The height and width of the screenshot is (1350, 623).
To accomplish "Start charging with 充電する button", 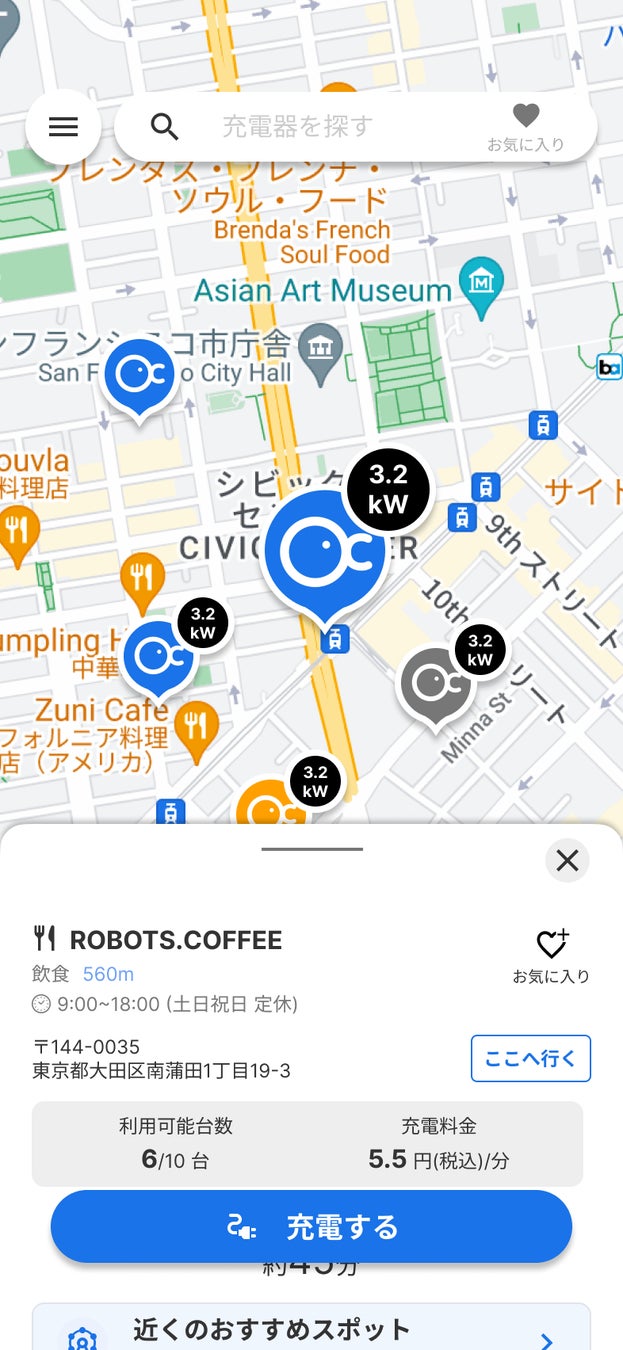I will (x=311, y=1226).
